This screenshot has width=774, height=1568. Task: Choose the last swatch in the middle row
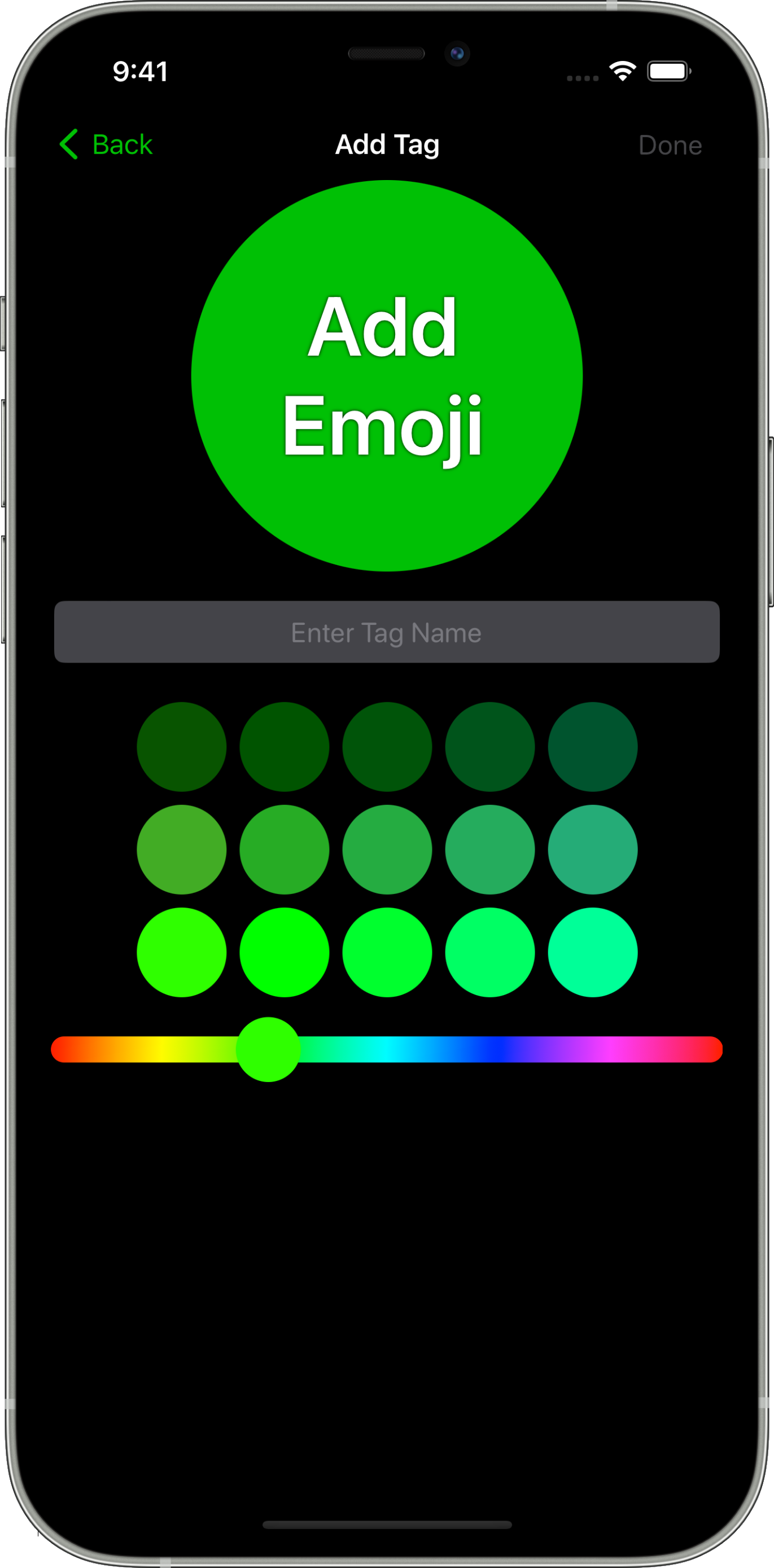[x=593, y=849]
